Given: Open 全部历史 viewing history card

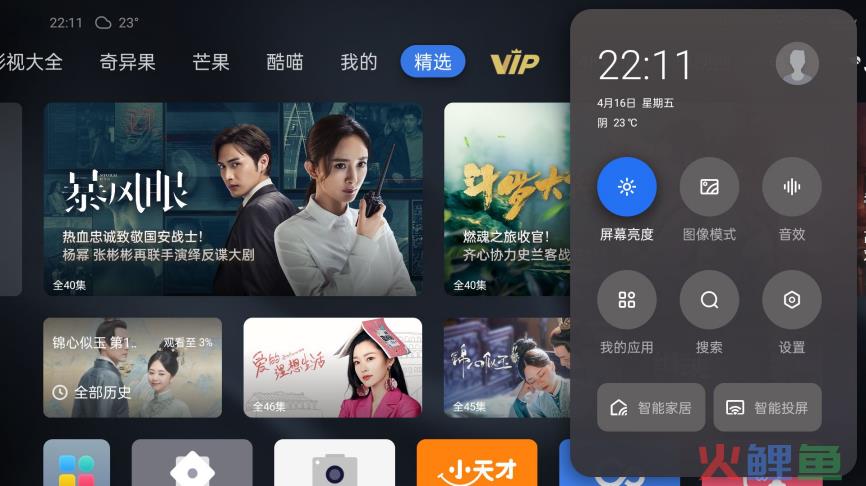Looking at the screenshot, I should point(132,368).
